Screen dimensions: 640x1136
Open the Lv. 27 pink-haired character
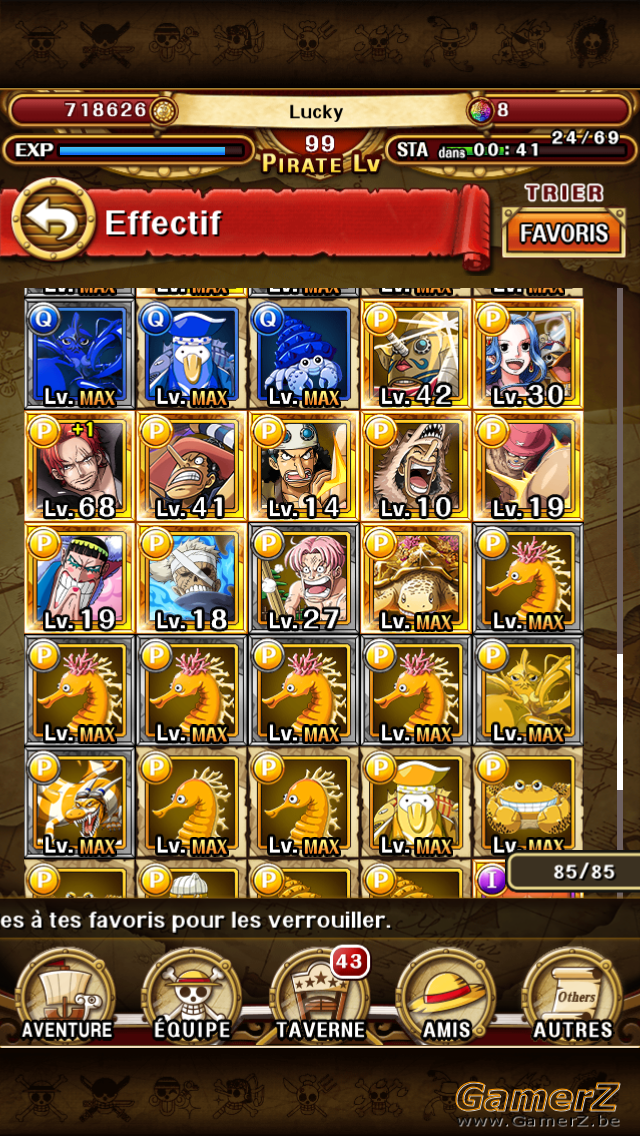304,578
